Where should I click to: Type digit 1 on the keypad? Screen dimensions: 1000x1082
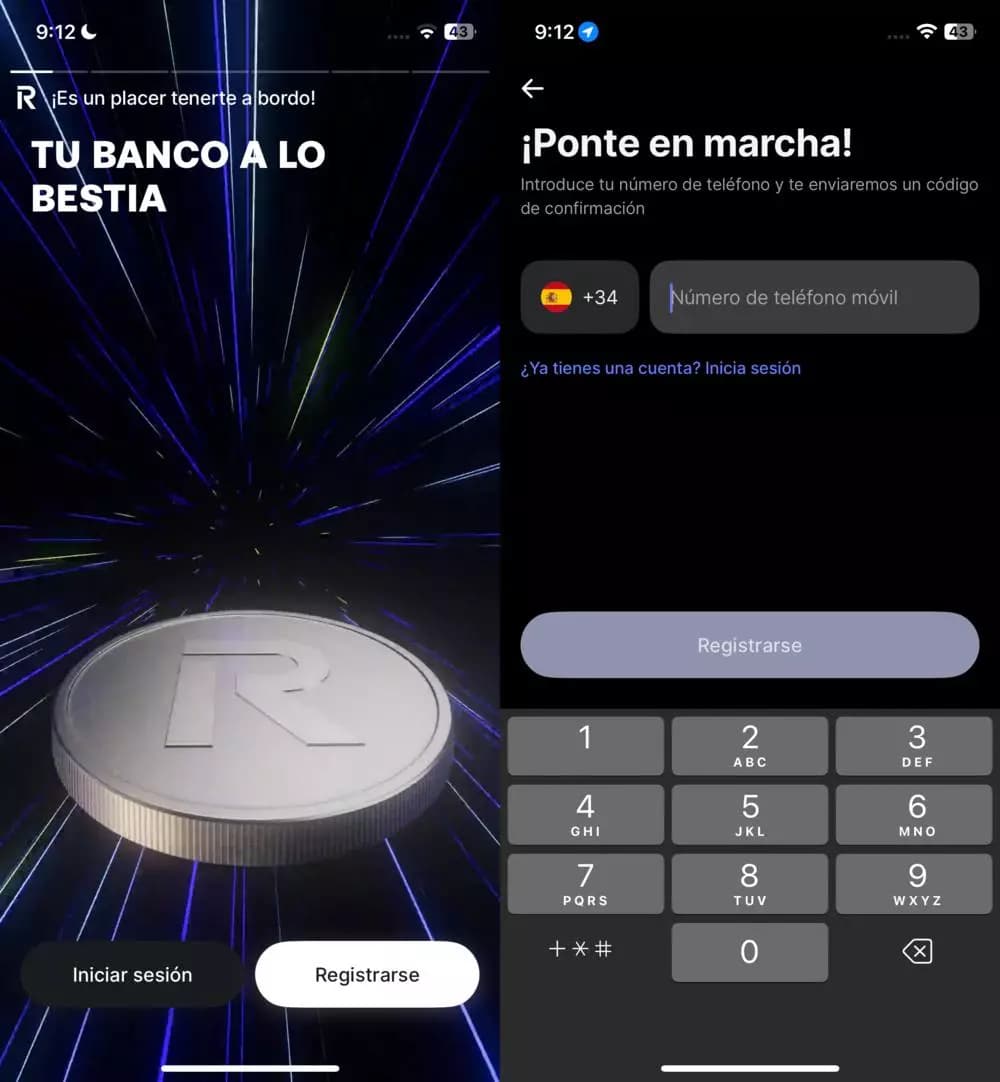pos(585,745)
